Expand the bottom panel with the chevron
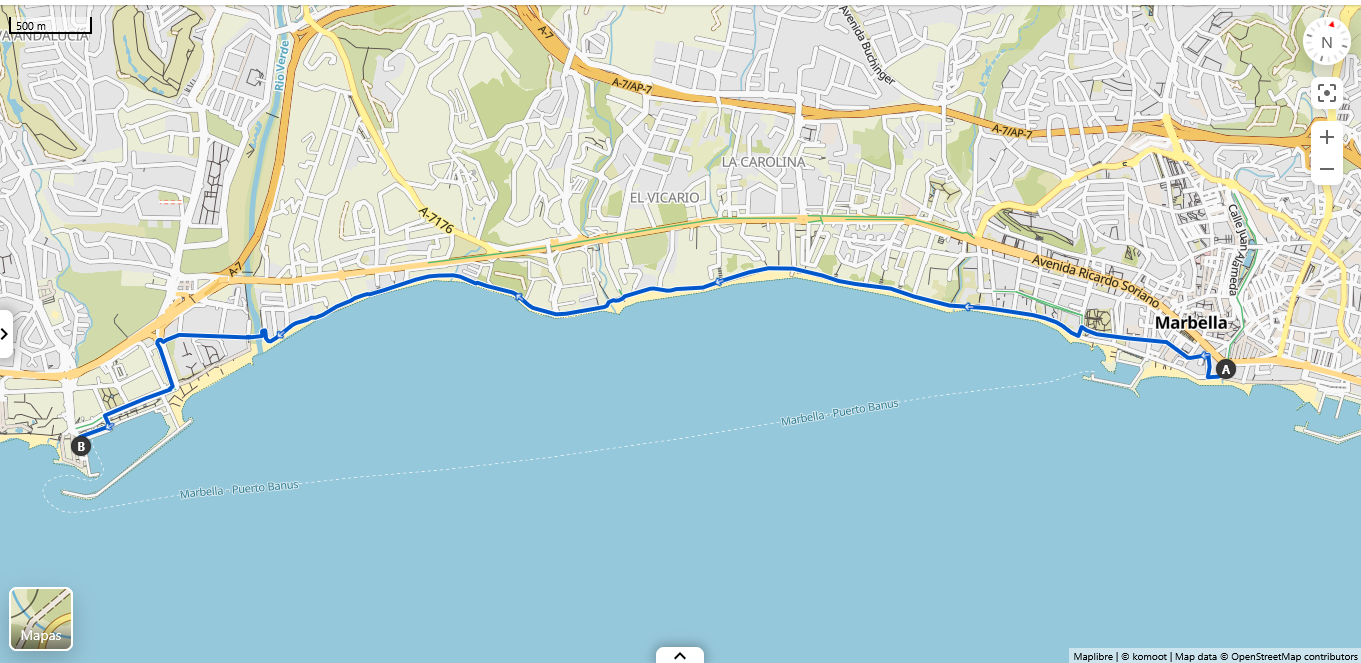 point(680,656)
